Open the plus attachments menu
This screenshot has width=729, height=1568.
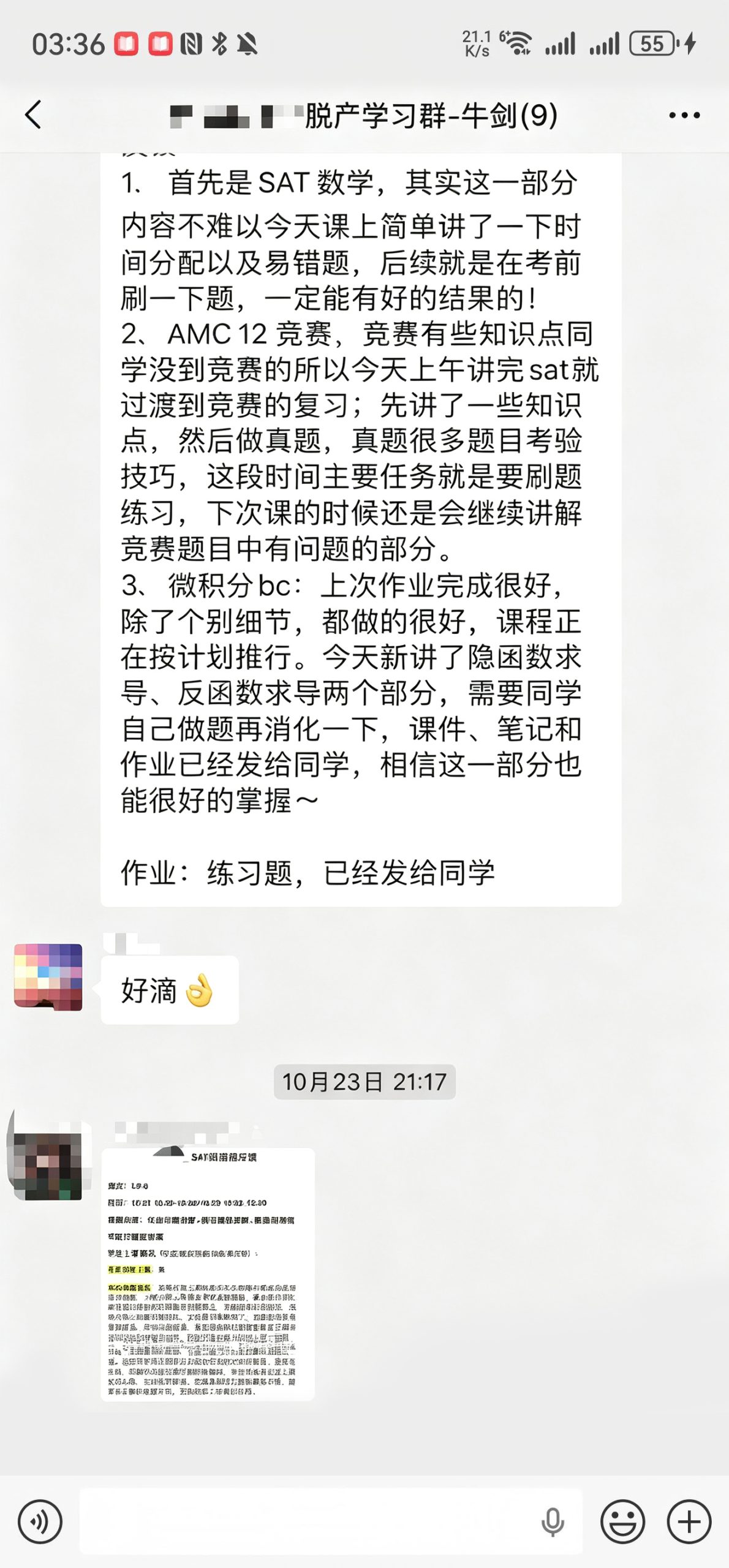[x=689, y=1521]
